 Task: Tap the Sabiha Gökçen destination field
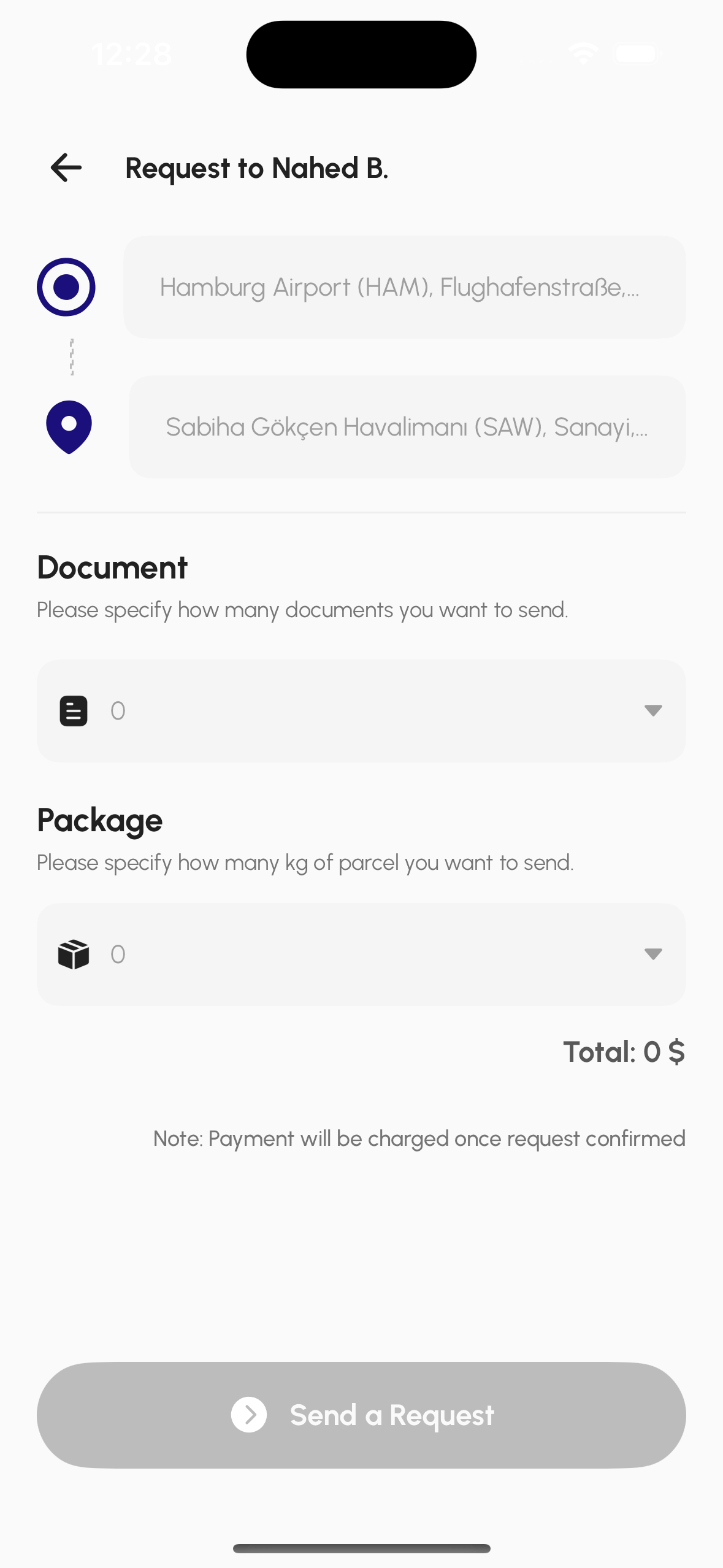pos(407,427)
